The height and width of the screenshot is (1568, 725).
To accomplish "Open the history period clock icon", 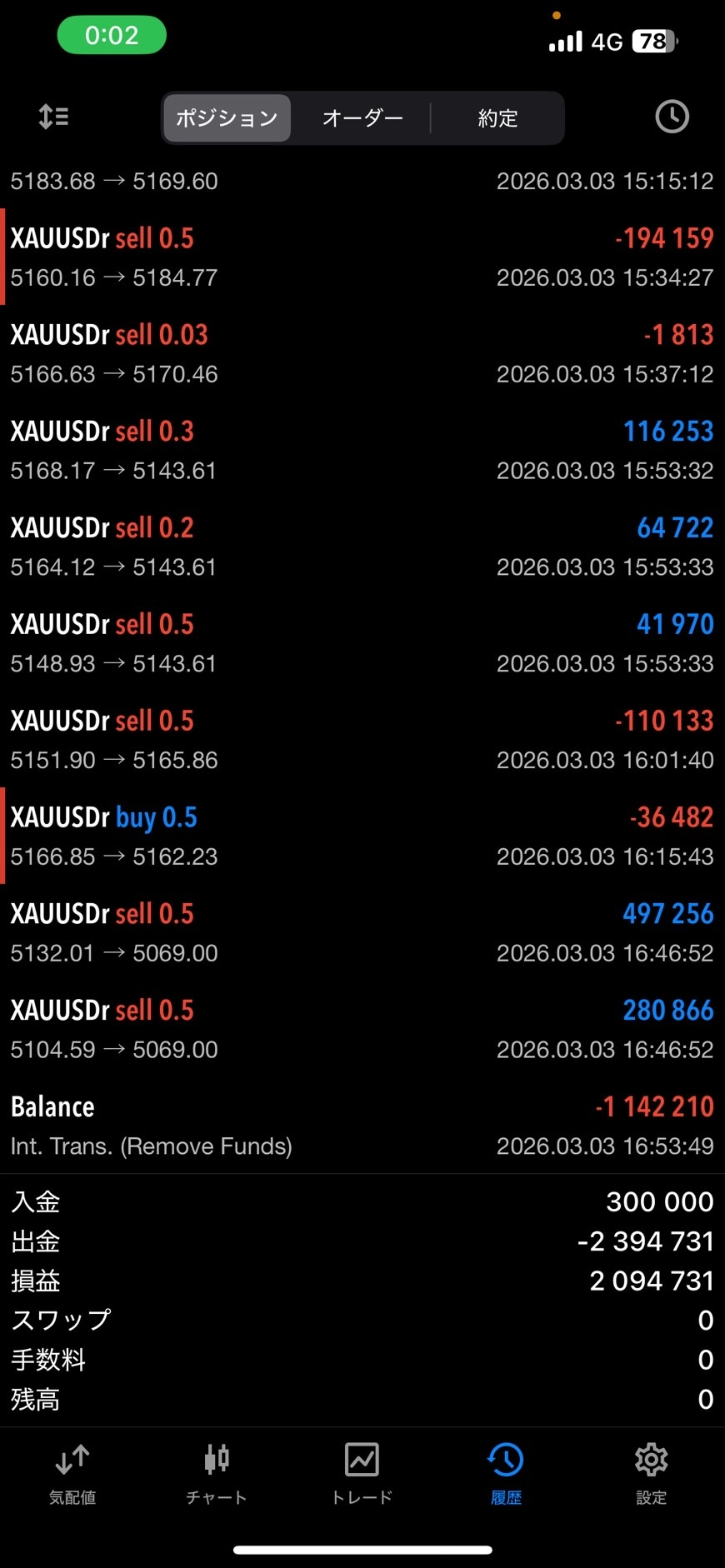I will (x=672, y=117).
